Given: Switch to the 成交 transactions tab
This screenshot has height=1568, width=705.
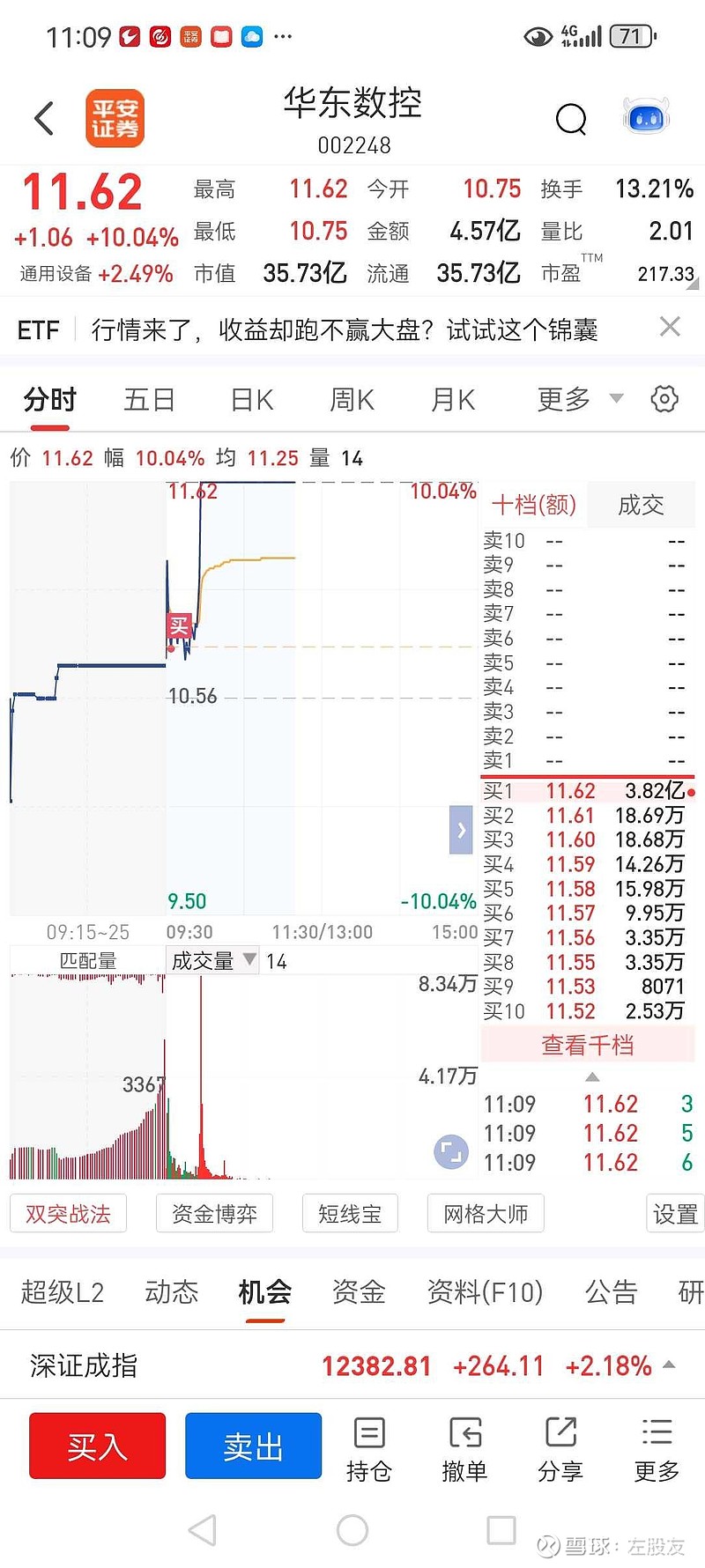Looking at the screenshot, I should pyautogui.click(x=641, y=505).
